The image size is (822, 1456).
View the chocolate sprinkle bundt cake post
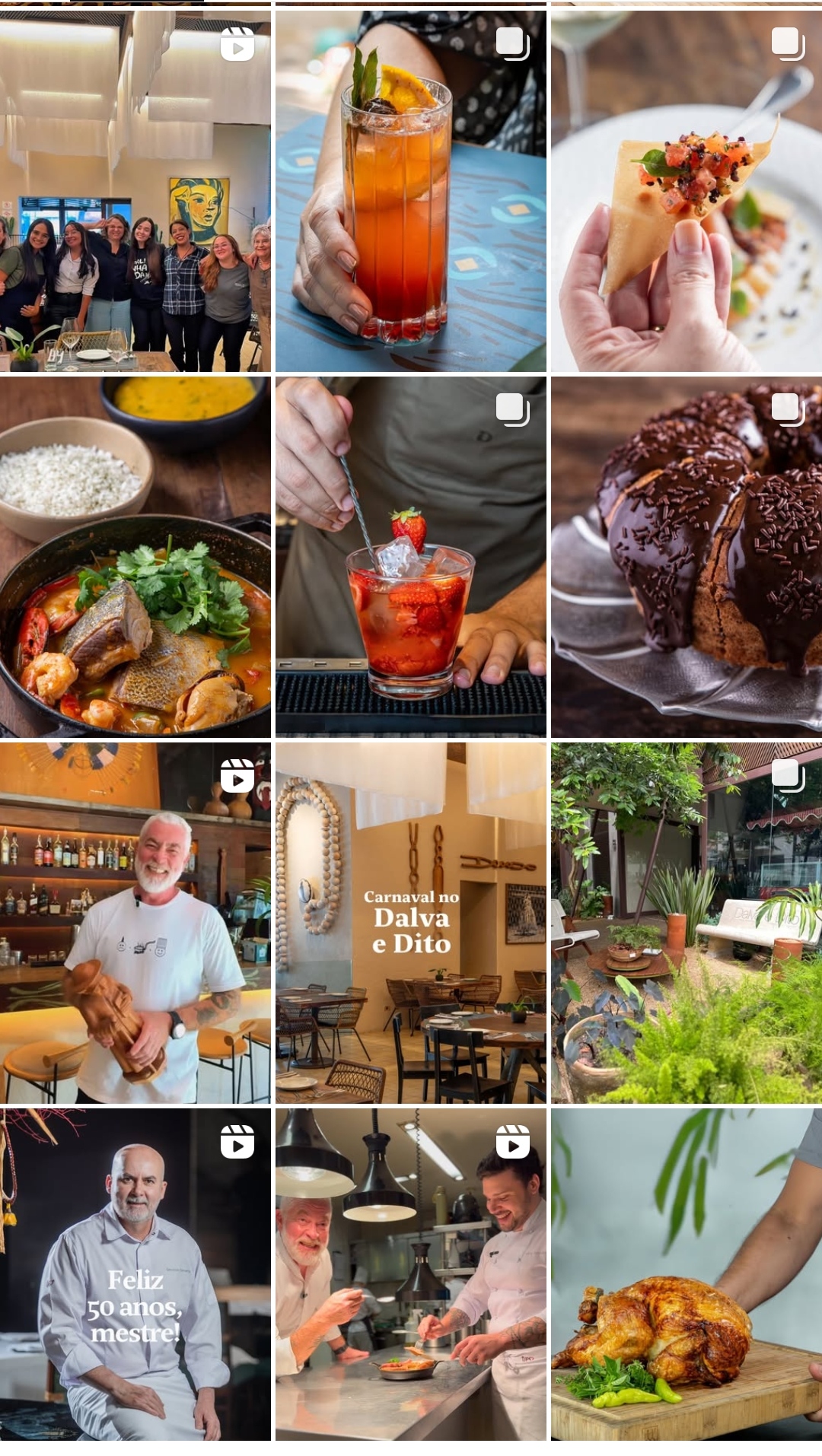686,557
